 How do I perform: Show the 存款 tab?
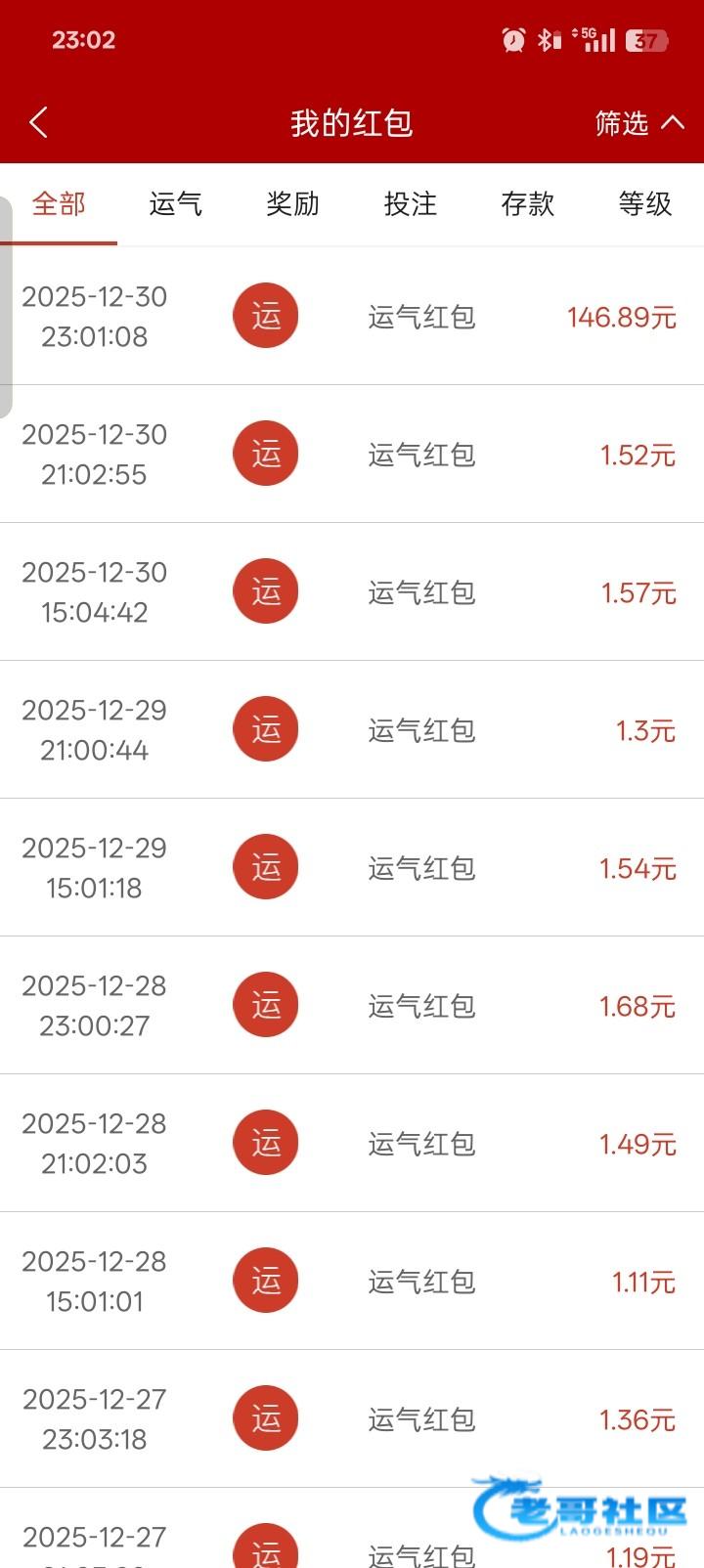(x=528, y=204)
